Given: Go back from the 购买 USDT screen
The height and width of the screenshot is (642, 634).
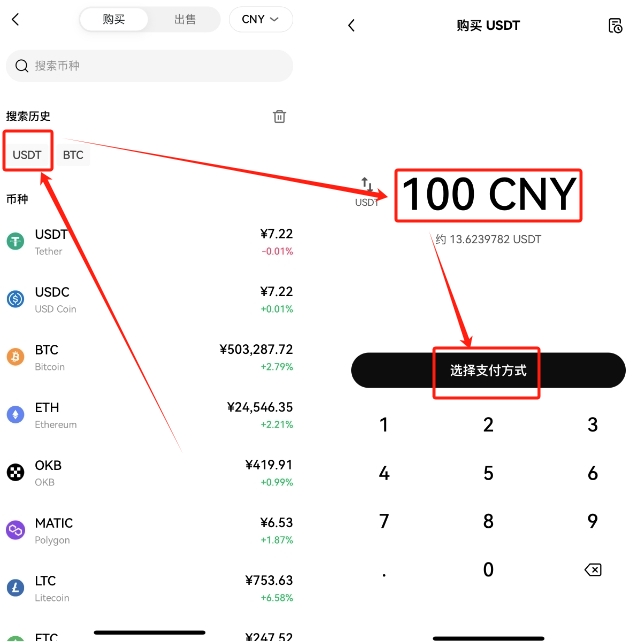Looking at the screenshot, I should point(351,26).
